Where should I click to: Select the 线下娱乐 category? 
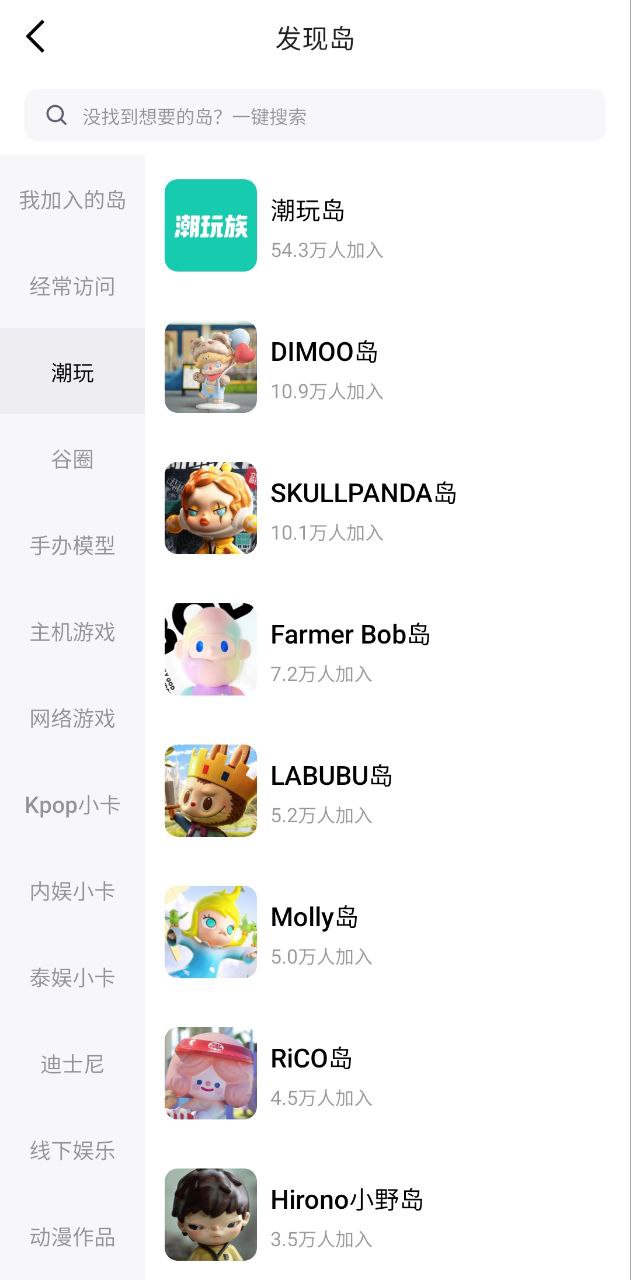(72, 1150)
